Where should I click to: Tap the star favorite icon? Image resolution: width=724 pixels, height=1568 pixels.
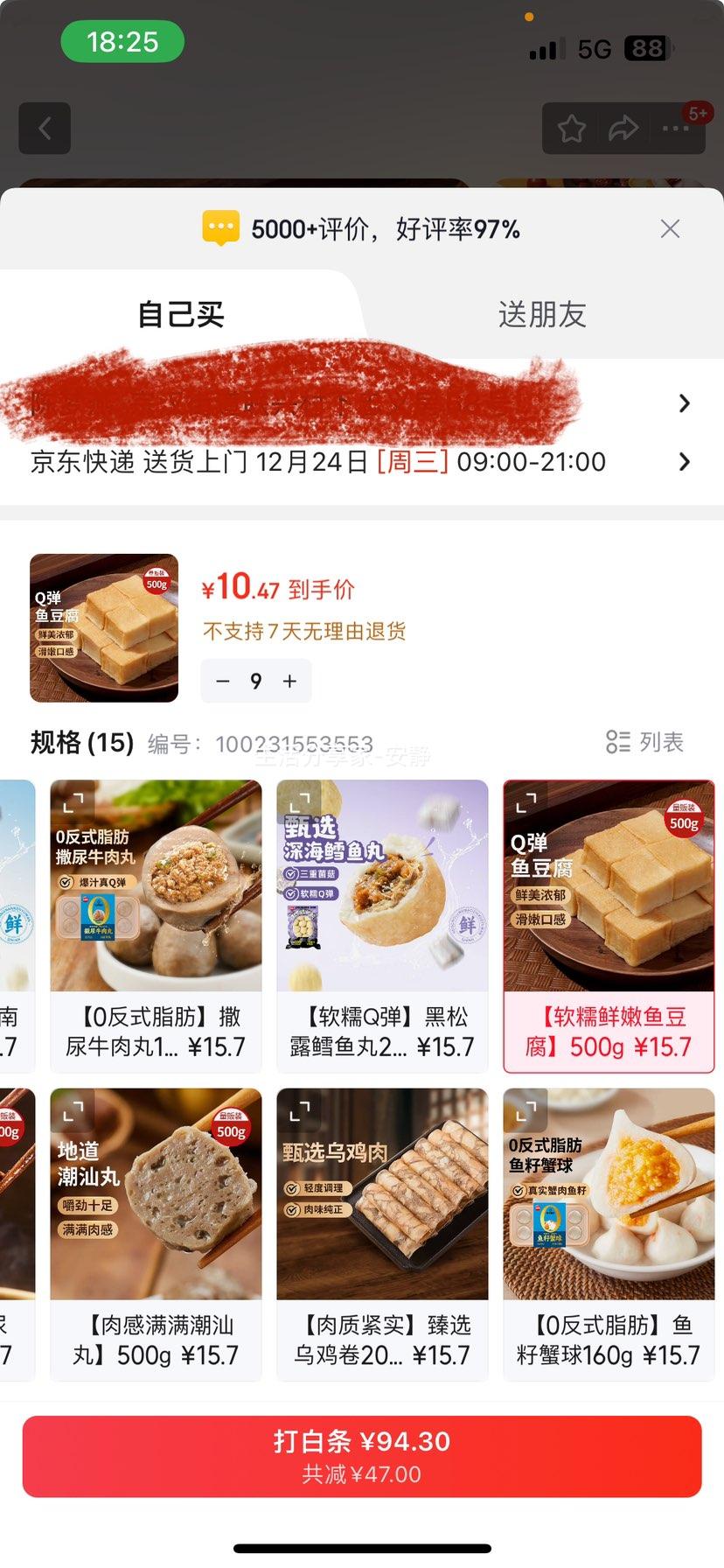tap(571, 128)
